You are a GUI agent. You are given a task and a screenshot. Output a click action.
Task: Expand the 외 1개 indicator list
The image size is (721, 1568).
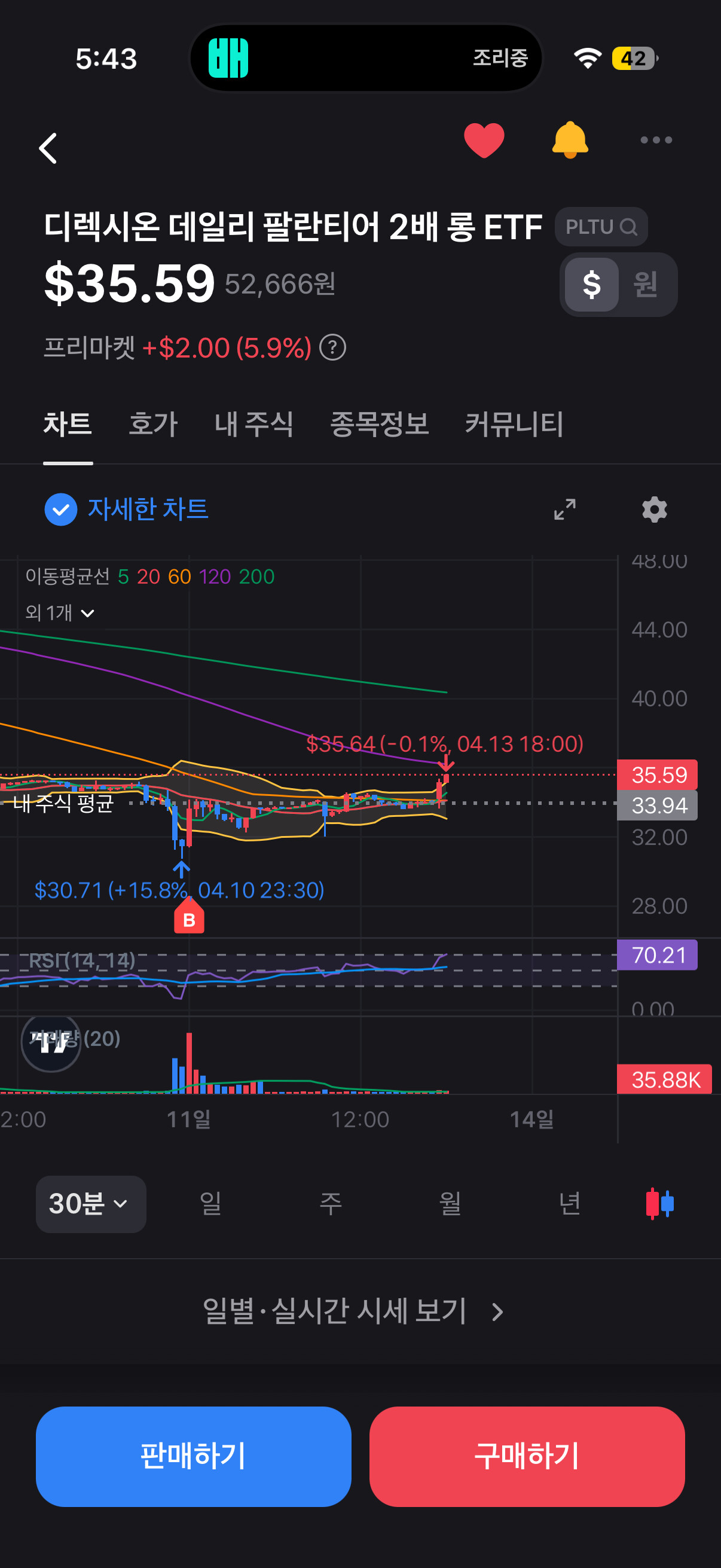(x=60, y=613)
